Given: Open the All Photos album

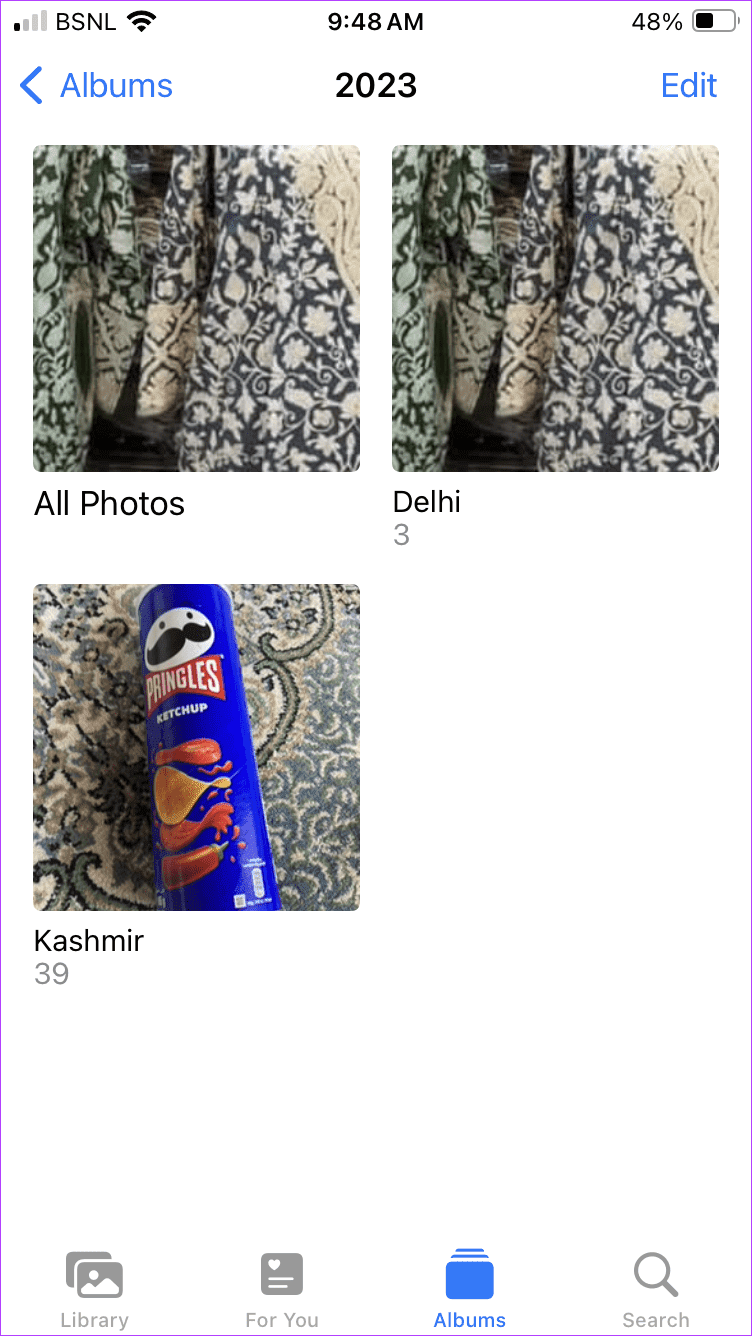Looking at the screenshot, I should point(196,308).
